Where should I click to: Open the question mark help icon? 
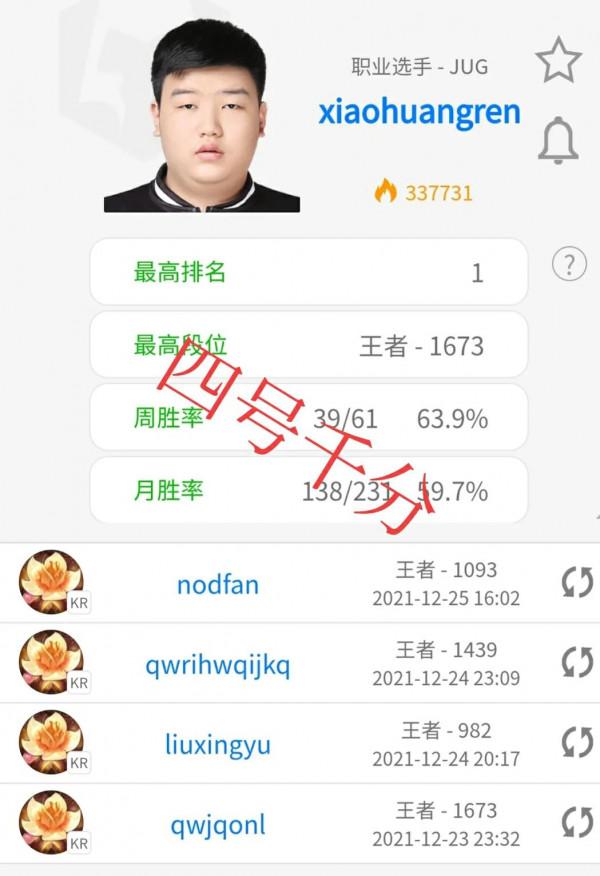click(569, 265)
